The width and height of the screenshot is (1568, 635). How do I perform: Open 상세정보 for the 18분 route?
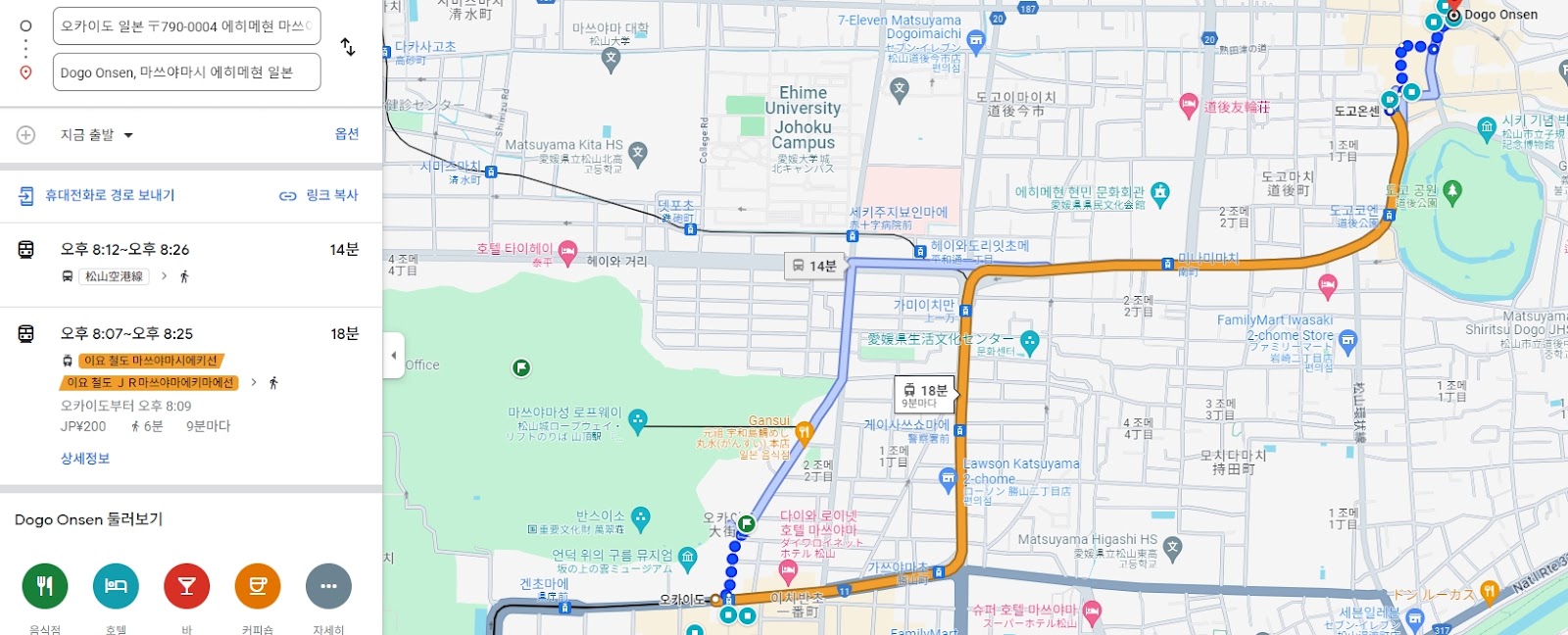tap(85, 459)
